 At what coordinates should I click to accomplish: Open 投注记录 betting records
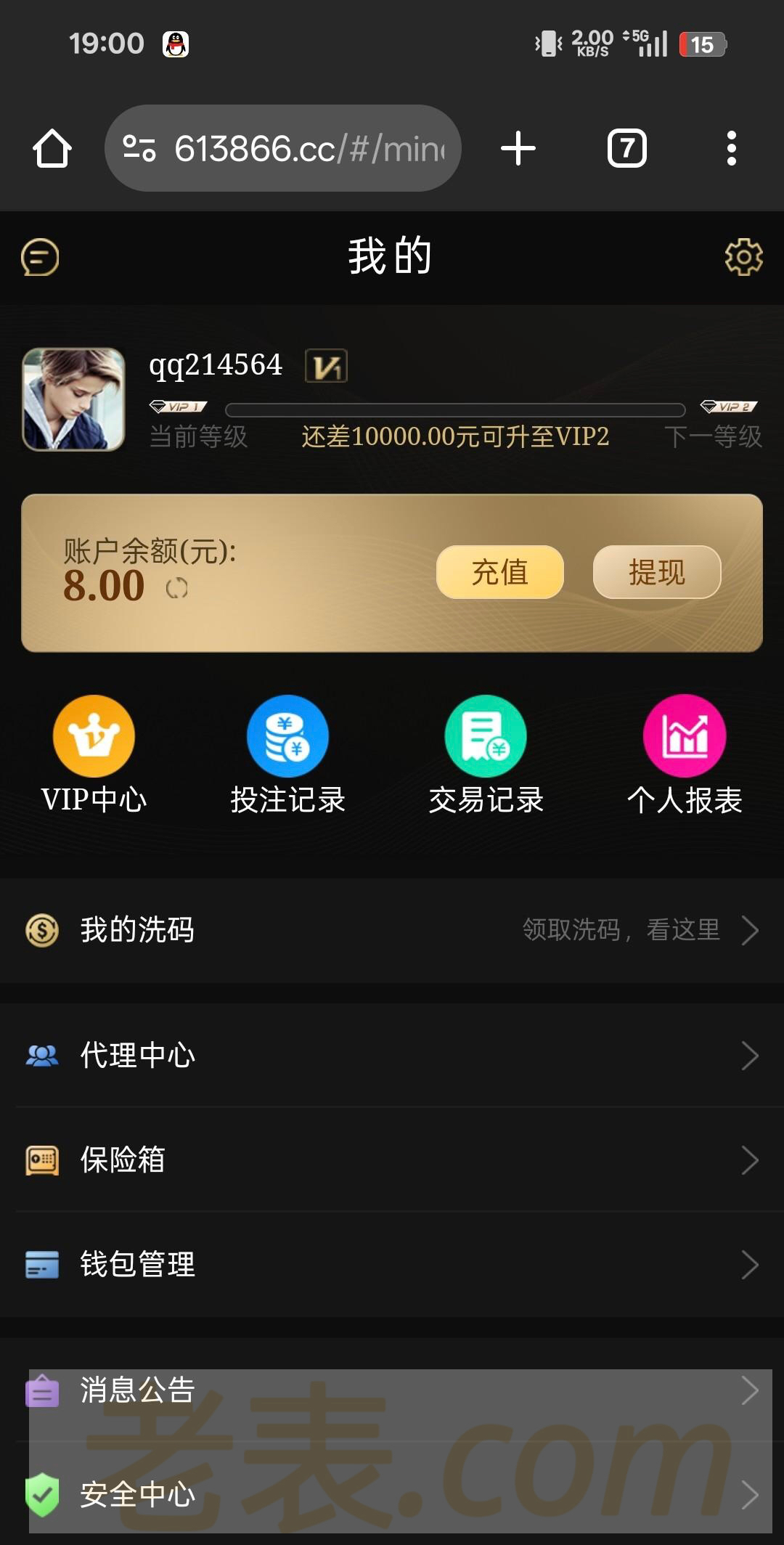click(x=287, y=755)
